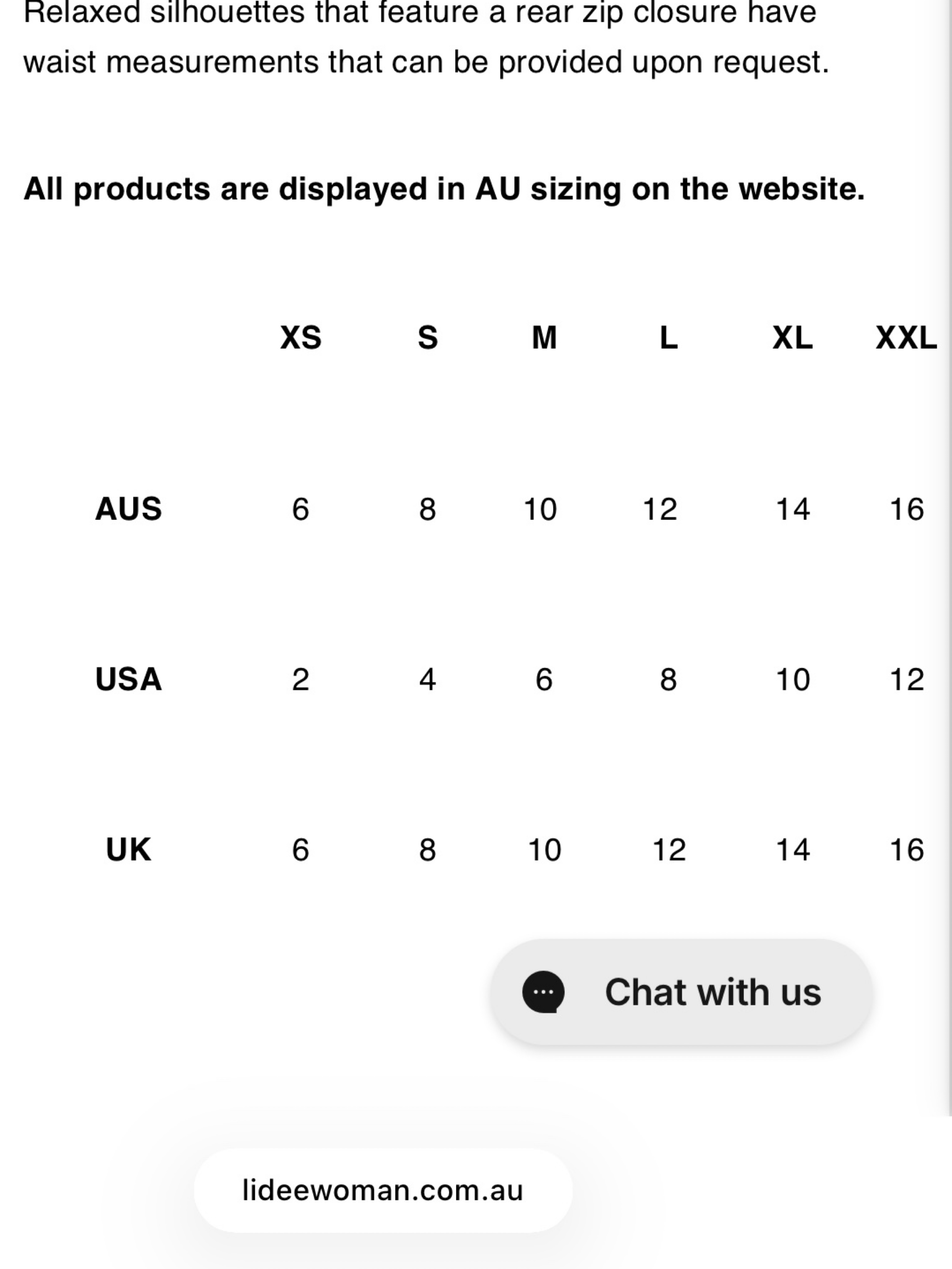
Task: Open the Chat with us widget
Action: (x=681, y=992)
